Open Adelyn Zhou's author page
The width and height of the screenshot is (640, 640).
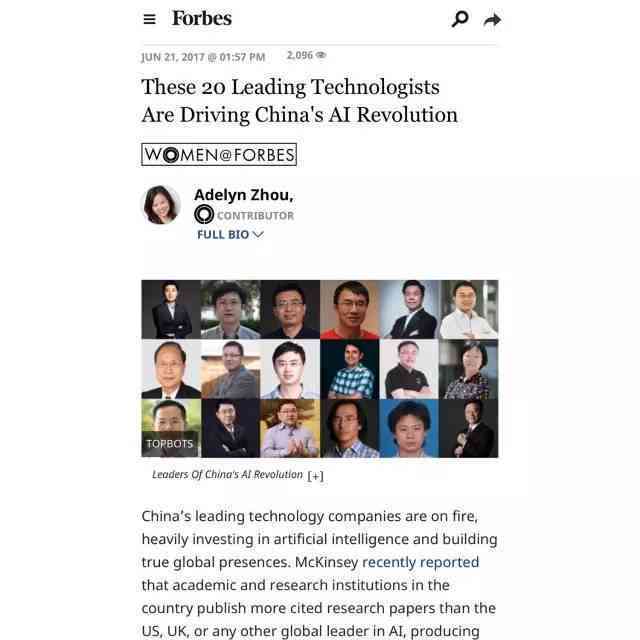pos(243,195)
